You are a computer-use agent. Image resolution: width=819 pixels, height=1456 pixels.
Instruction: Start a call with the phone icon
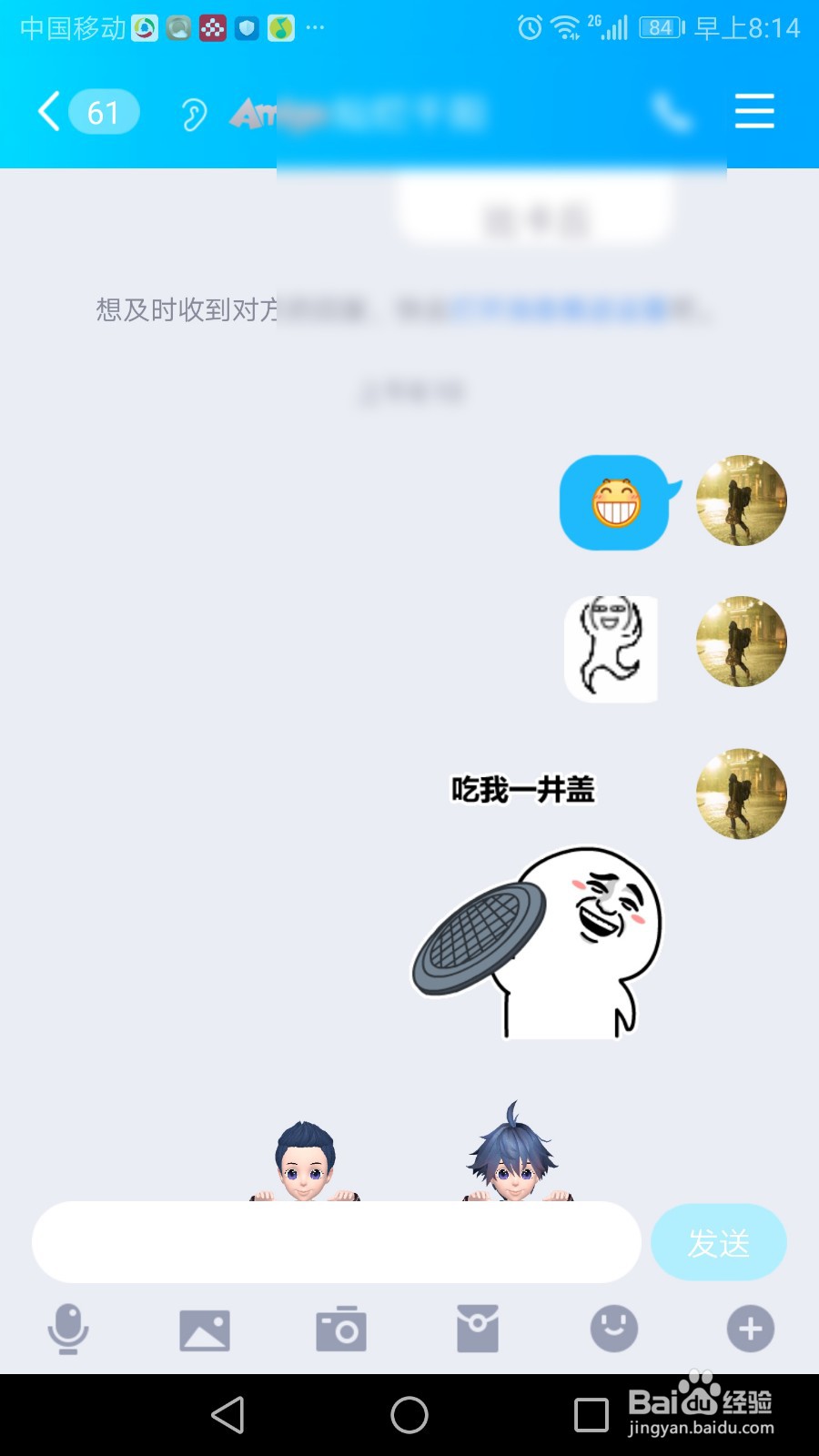click(x=672, y=112)
